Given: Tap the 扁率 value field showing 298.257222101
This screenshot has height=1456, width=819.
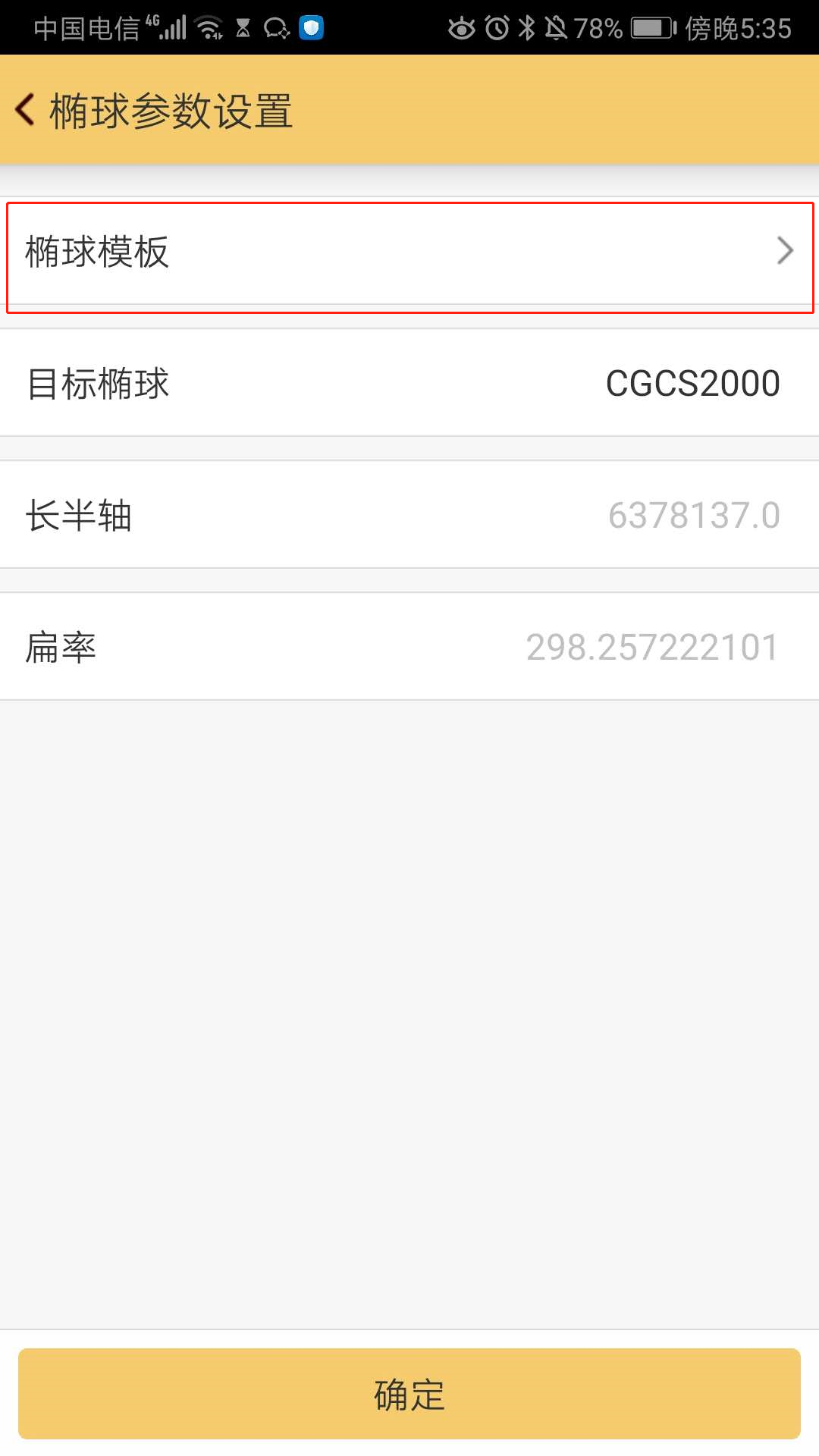Looking at the screenshot, I should pos(652,646).
